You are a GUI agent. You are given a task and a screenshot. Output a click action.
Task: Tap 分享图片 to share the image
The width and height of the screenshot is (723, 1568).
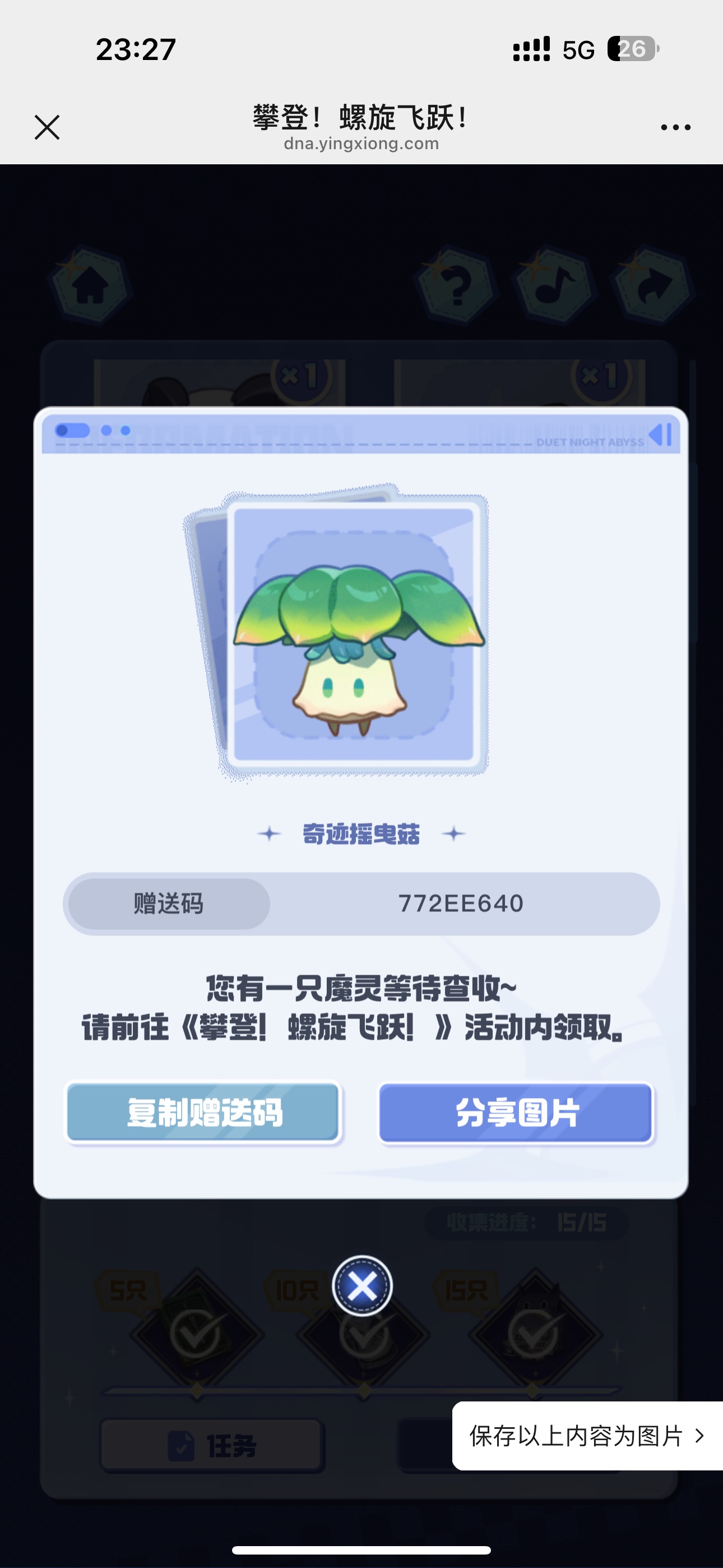(516, 1113)
